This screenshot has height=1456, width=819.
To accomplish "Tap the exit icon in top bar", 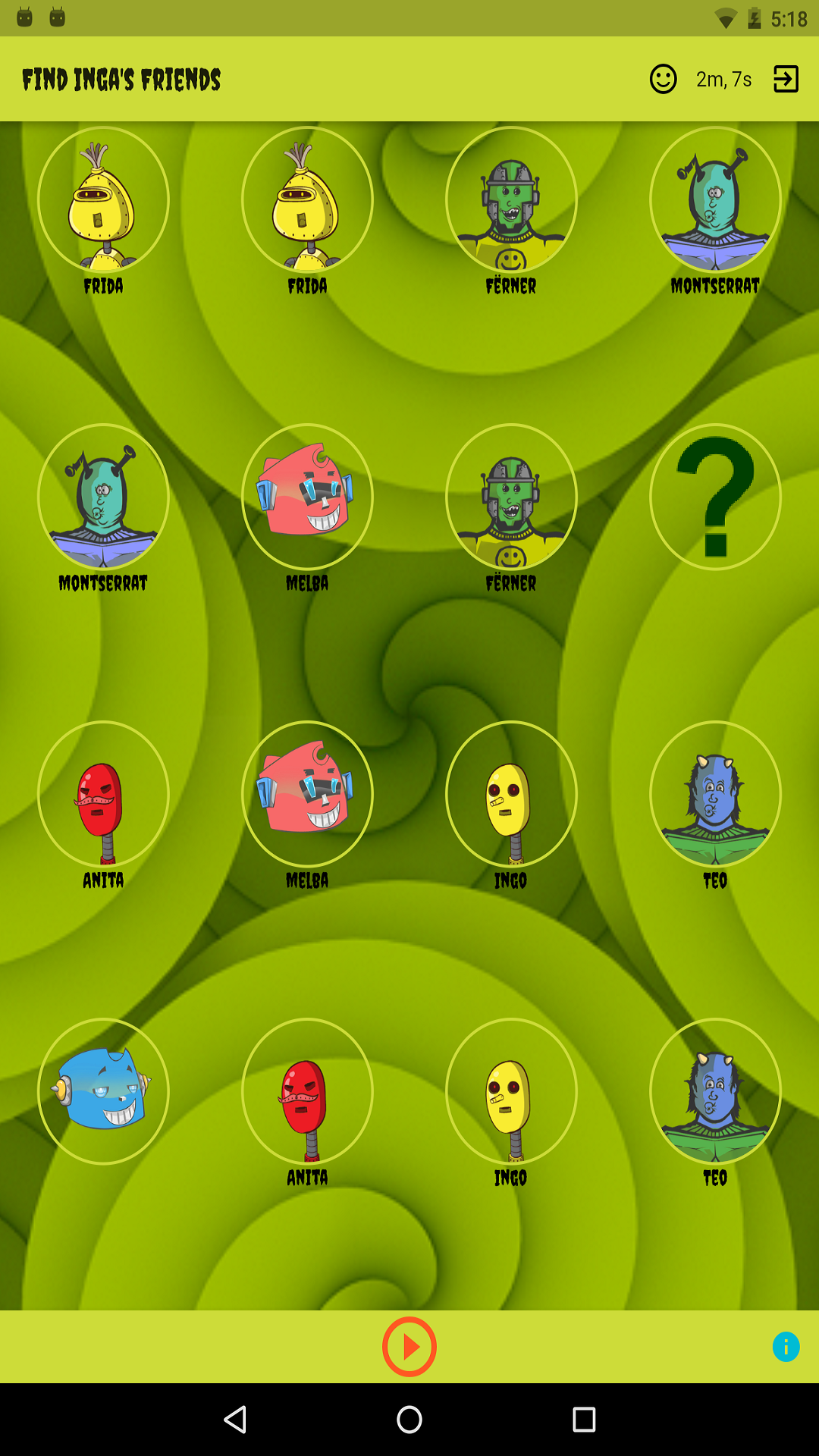I will pyautogui.click(x=786, y=79).
